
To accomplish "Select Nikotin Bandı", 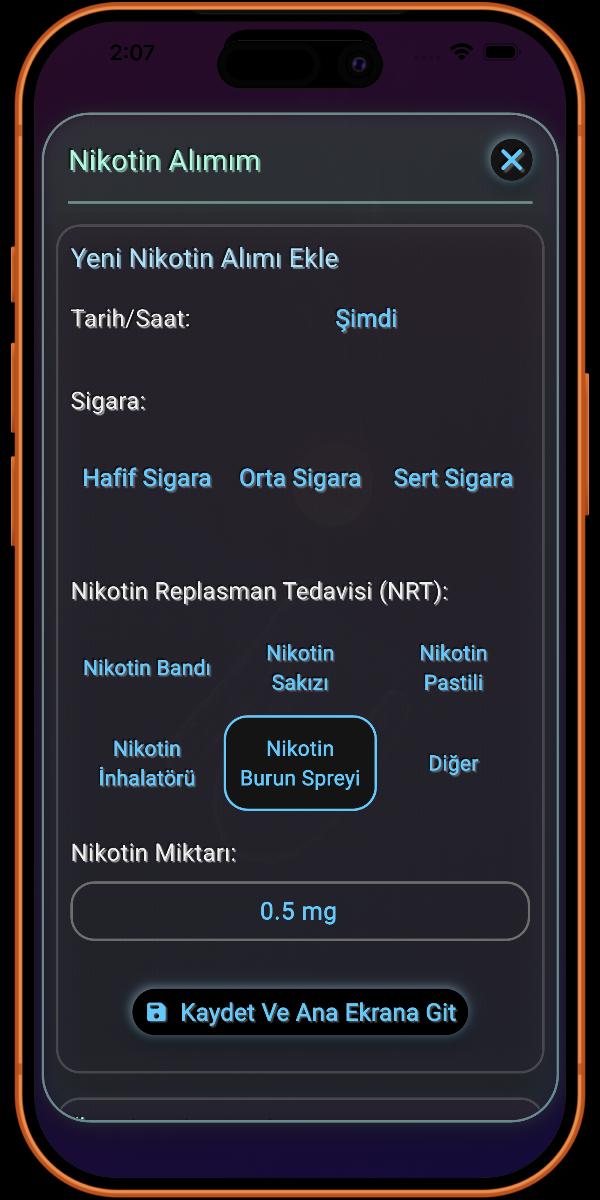I will [147, 668].
